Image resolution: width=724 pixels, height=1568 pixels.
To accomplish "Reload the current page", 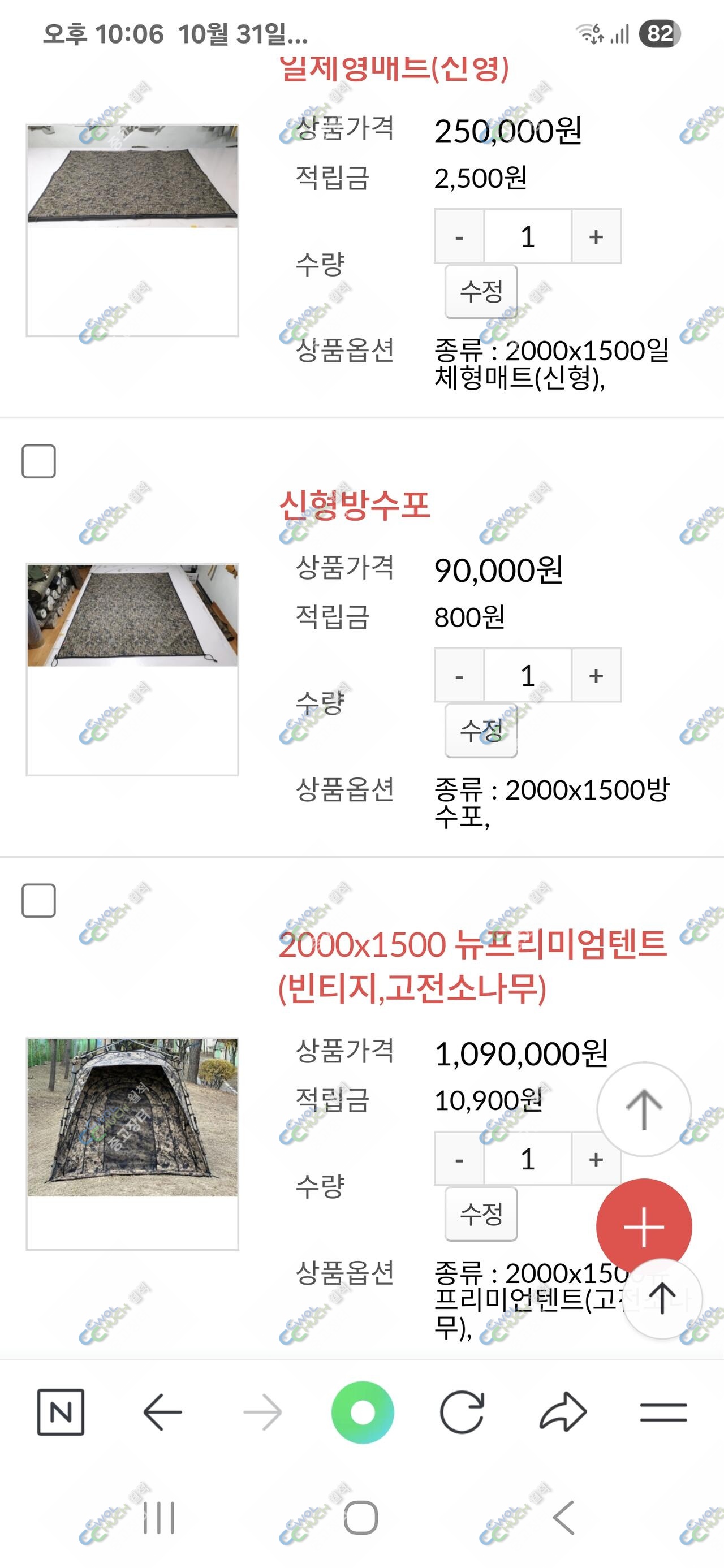I will 462,1412.
